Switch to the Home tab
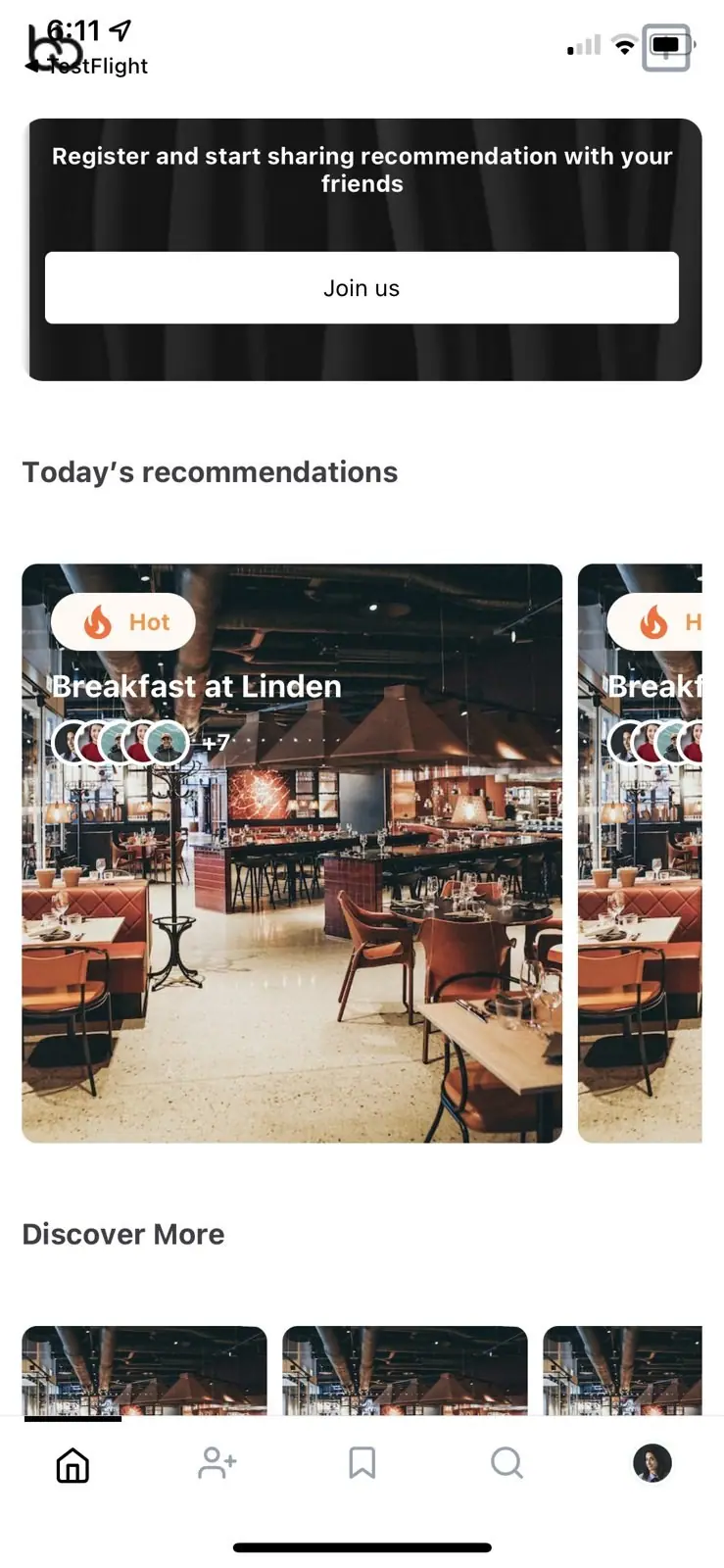Screen dimensions: 724x1568 click(x=72, y=1465)
